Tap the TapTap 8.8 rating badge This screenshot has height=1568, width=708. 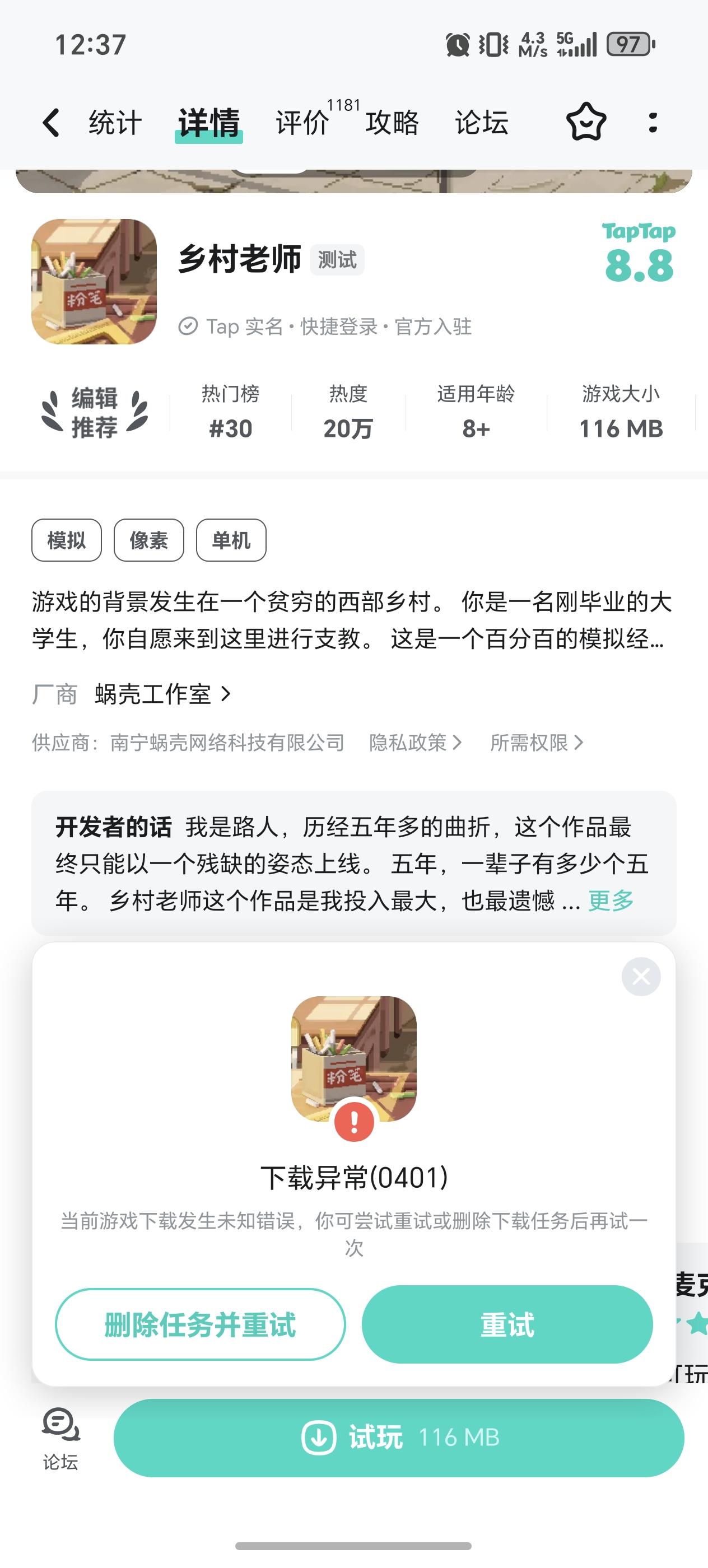(638, 252)
